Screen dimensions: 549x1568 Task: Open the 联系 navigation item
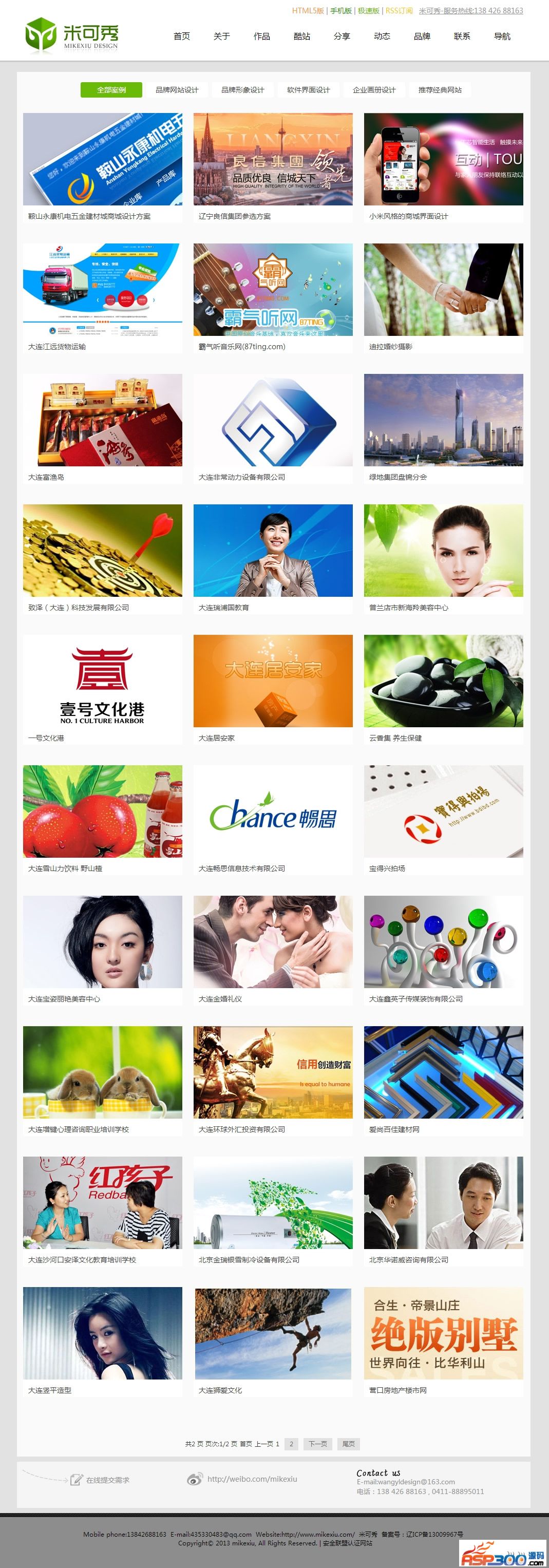click(x=462, y=36)
